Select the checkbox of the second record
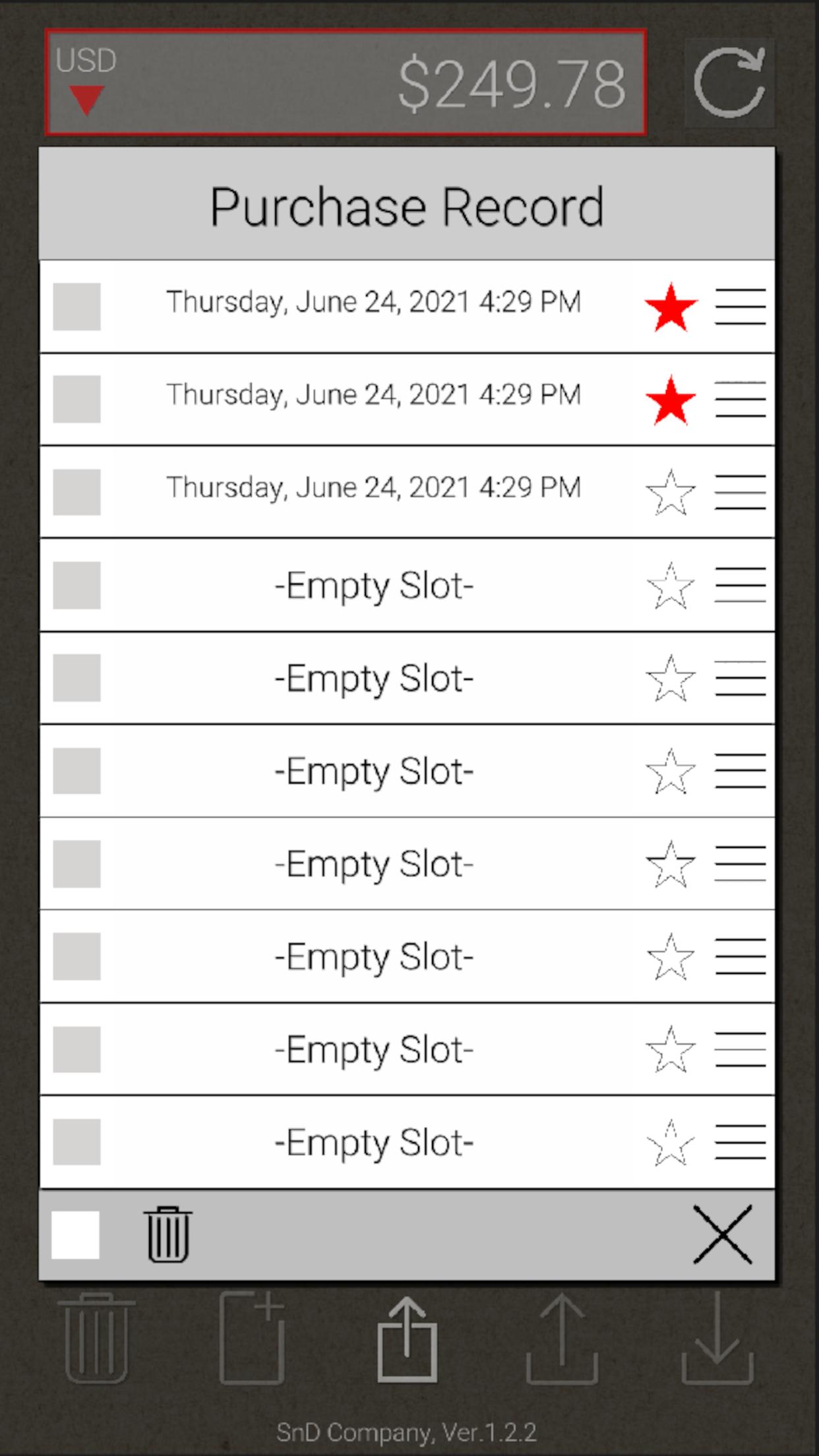Screen dimensions: 819x1456 pyautogui.click(x=76, y=399)
